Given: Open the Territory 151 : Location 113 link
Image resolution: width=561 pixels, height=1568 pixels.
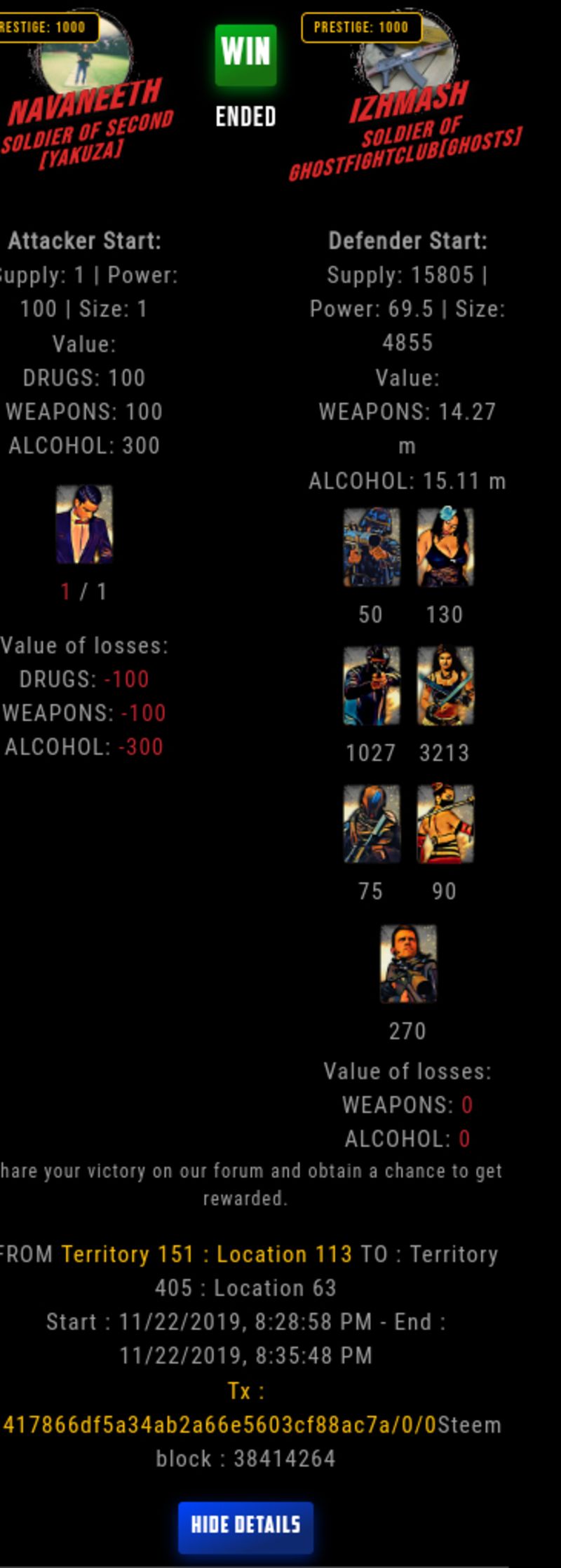Looking at the screenshot, I should pos(207,1254).
